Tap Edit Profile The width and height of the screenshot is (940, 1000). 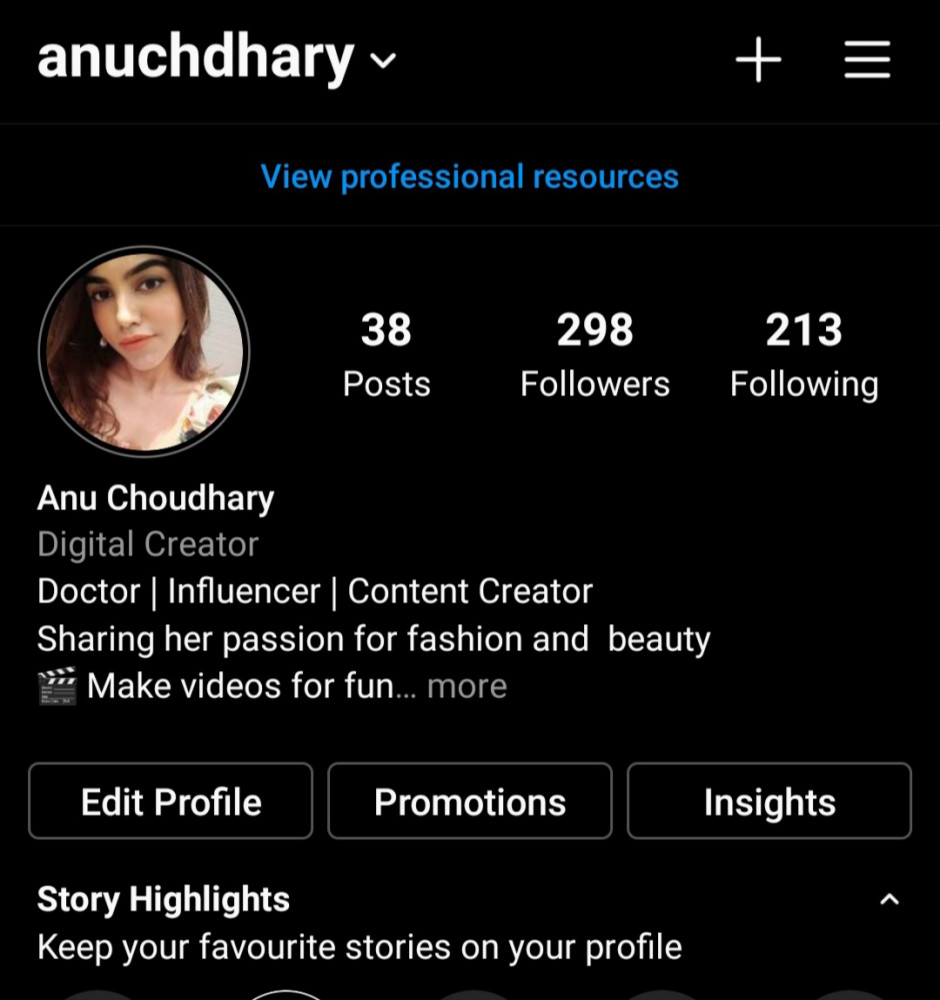(x=171, y=801)
